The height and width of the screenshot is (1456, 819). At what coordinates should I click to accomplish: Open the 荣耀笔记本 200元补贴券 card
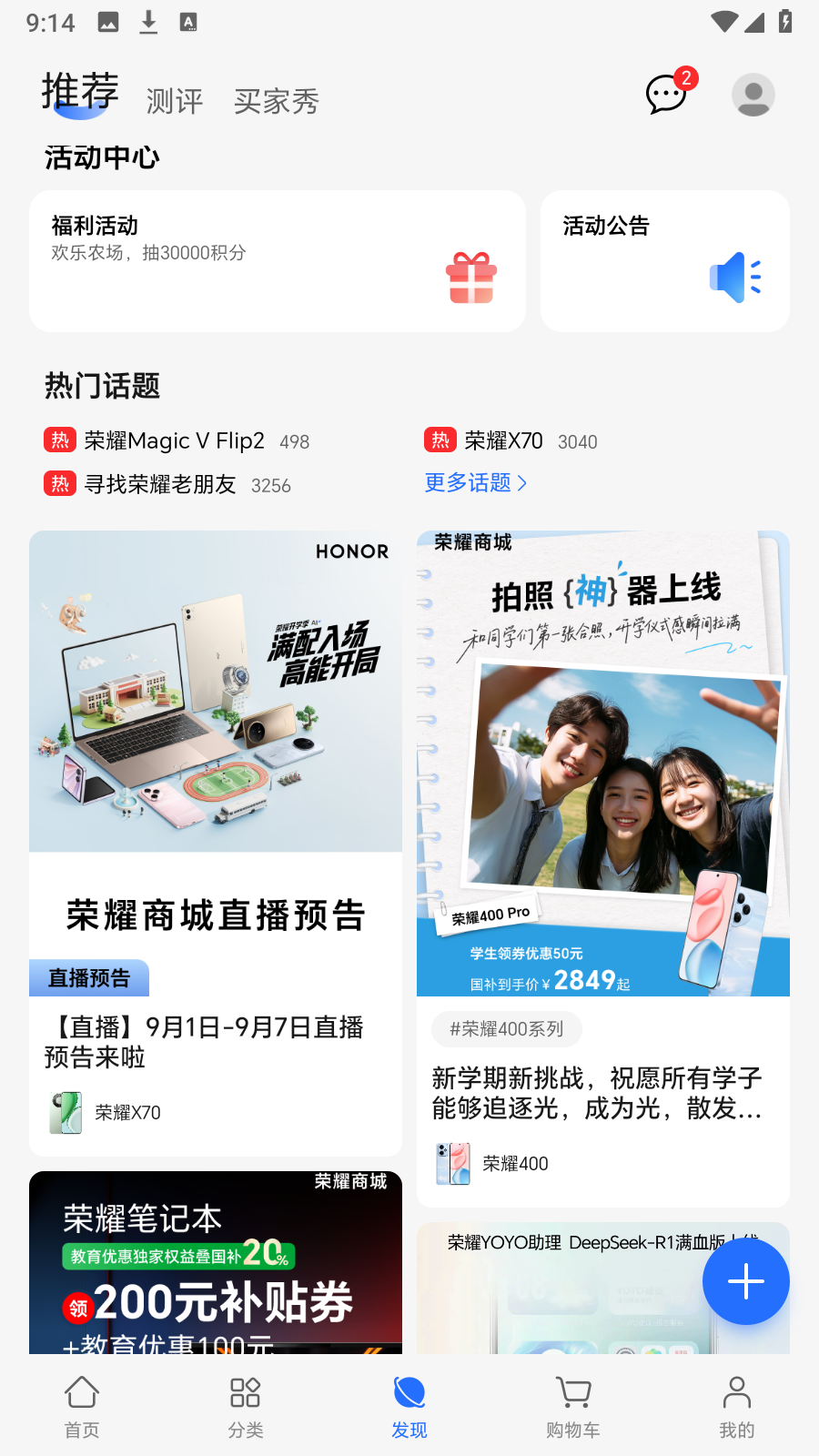(216, 1265)
